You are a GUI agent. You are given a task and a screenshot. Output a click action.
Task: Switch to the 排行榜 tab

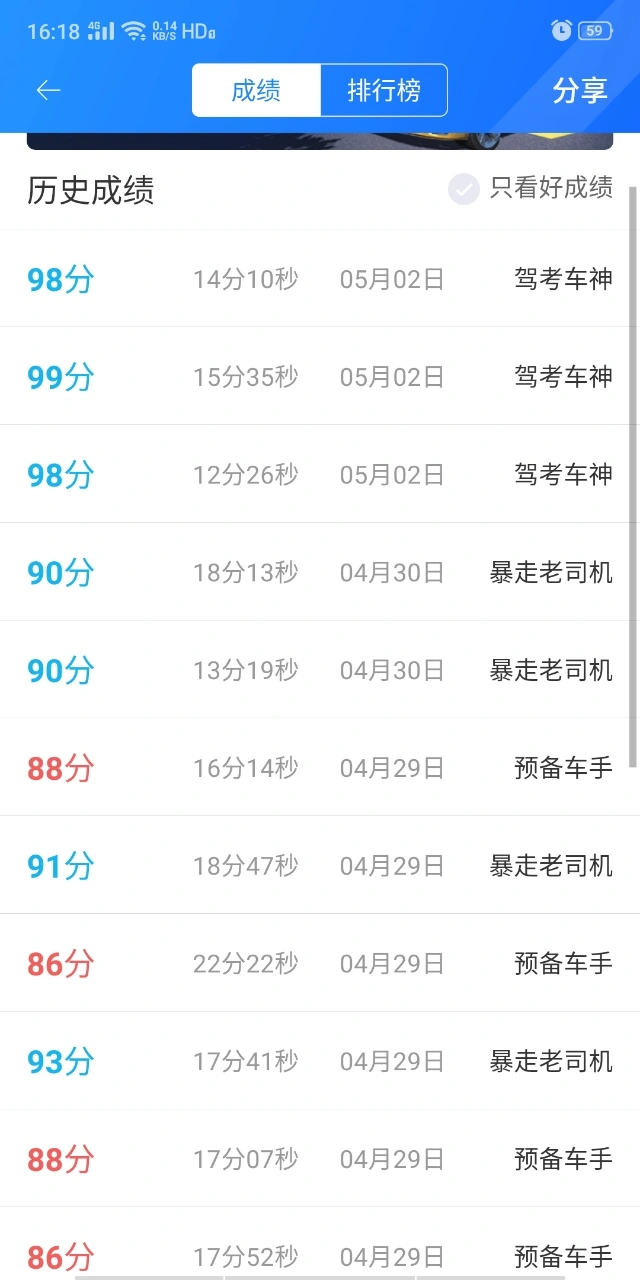click(384, 91)
